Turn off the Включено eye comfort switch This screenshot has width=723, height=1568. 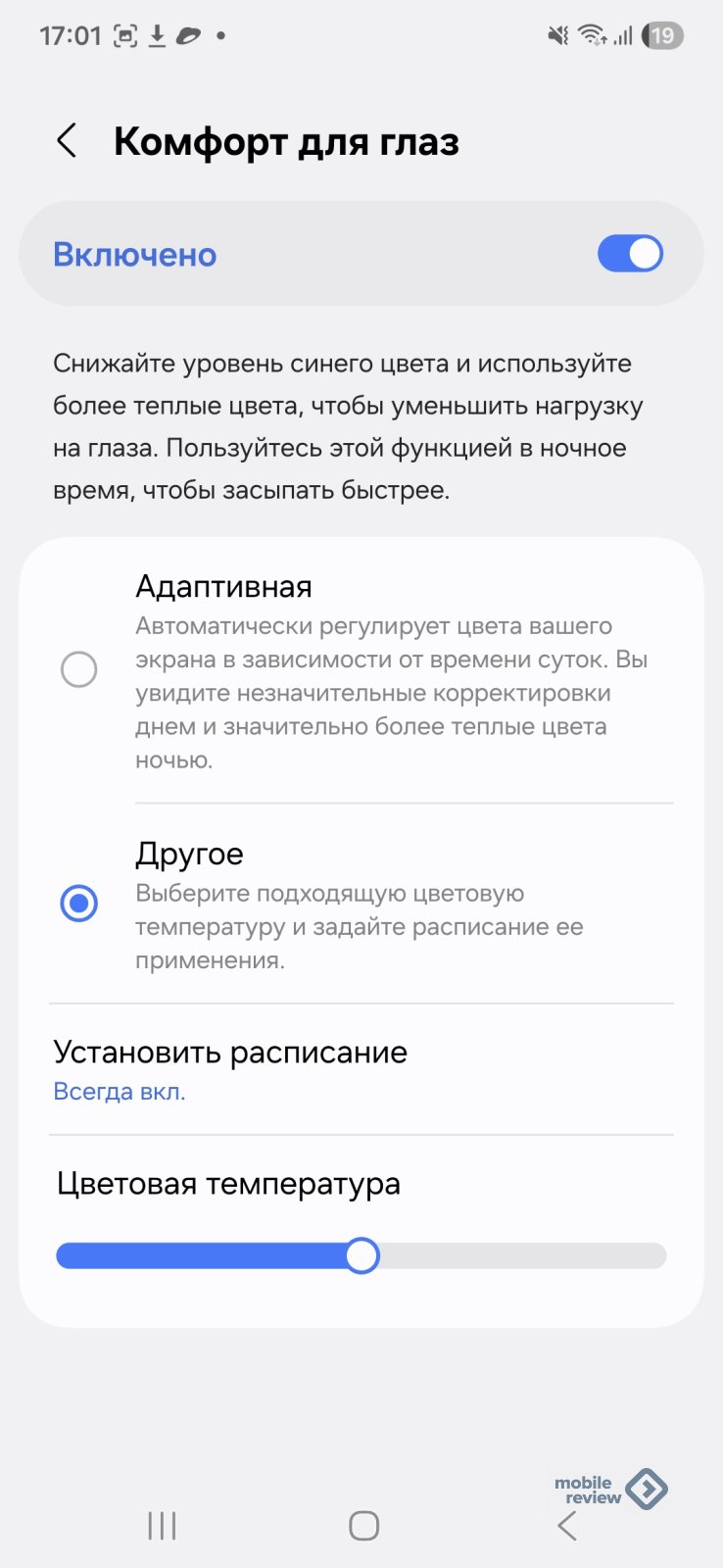(x=630, y=254)
